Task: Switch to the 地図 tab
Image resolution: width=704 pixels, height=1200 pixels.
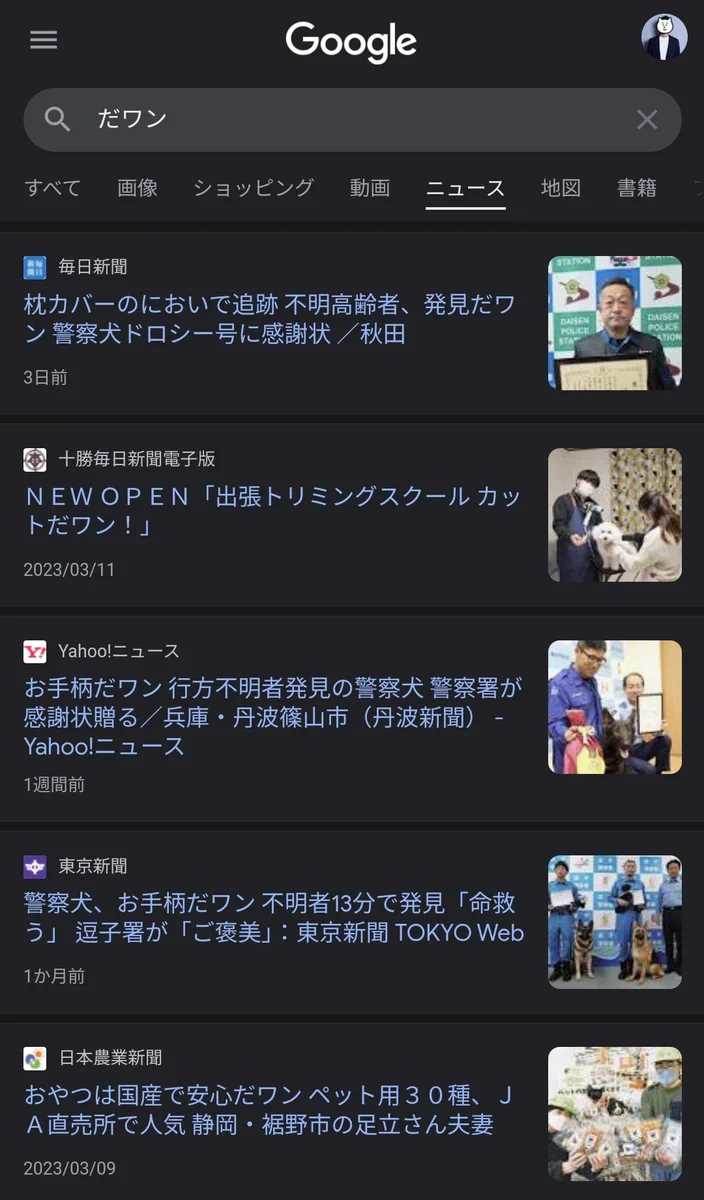Action: 561,188
